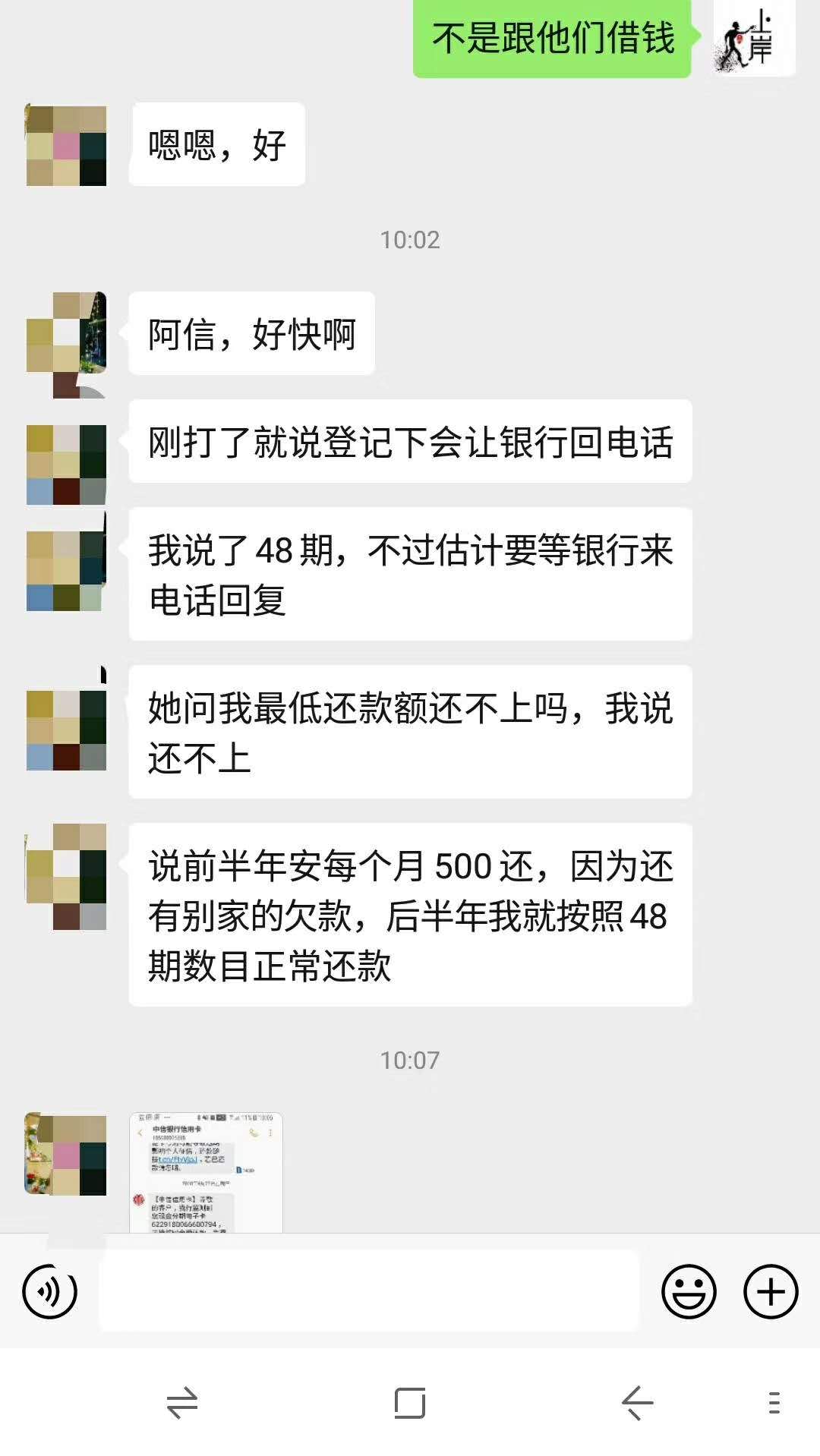Viewport: 820px width, 1456px height.
Task: Select the "嗯嗯，好" message bubble
Action: point(216,144)
